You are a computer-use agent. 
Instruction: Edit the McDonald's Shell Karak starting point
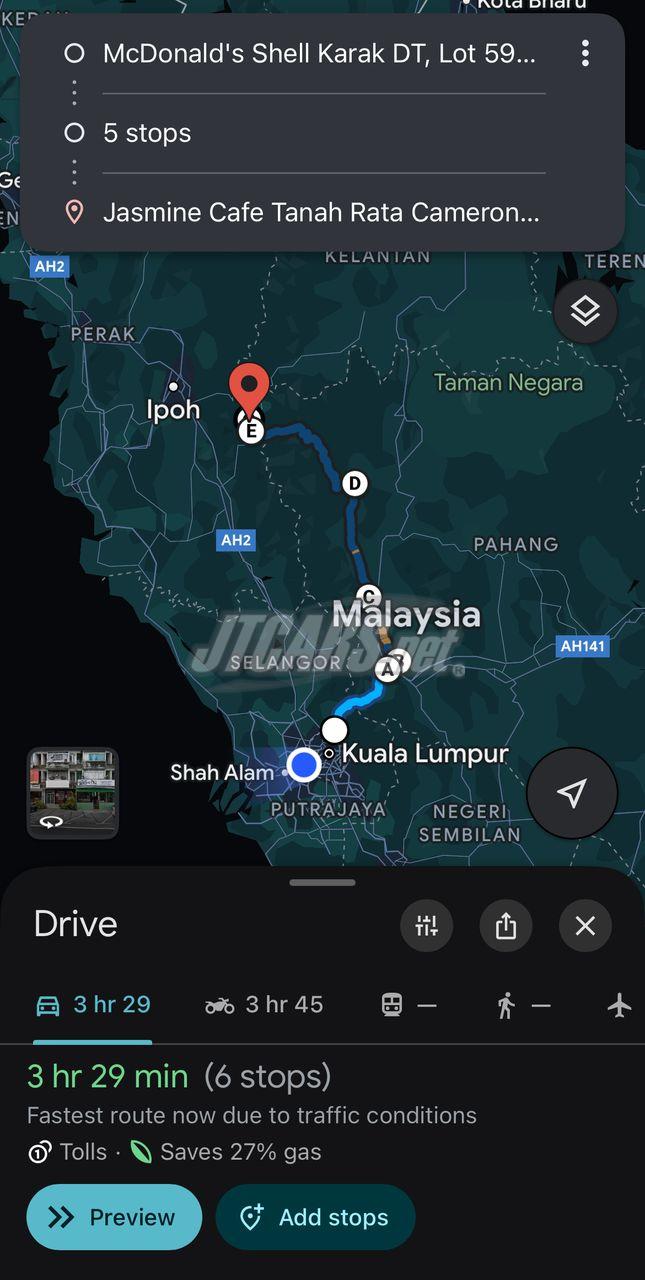tap(319, 54)
